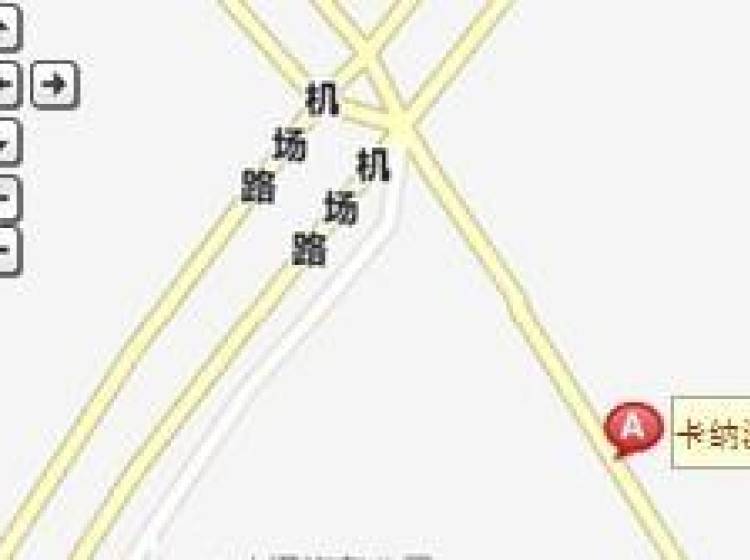Pan the map right with the arrow button
Image resolution: width=750 pixels, height=560 pixels.
(x=55, y=85)
